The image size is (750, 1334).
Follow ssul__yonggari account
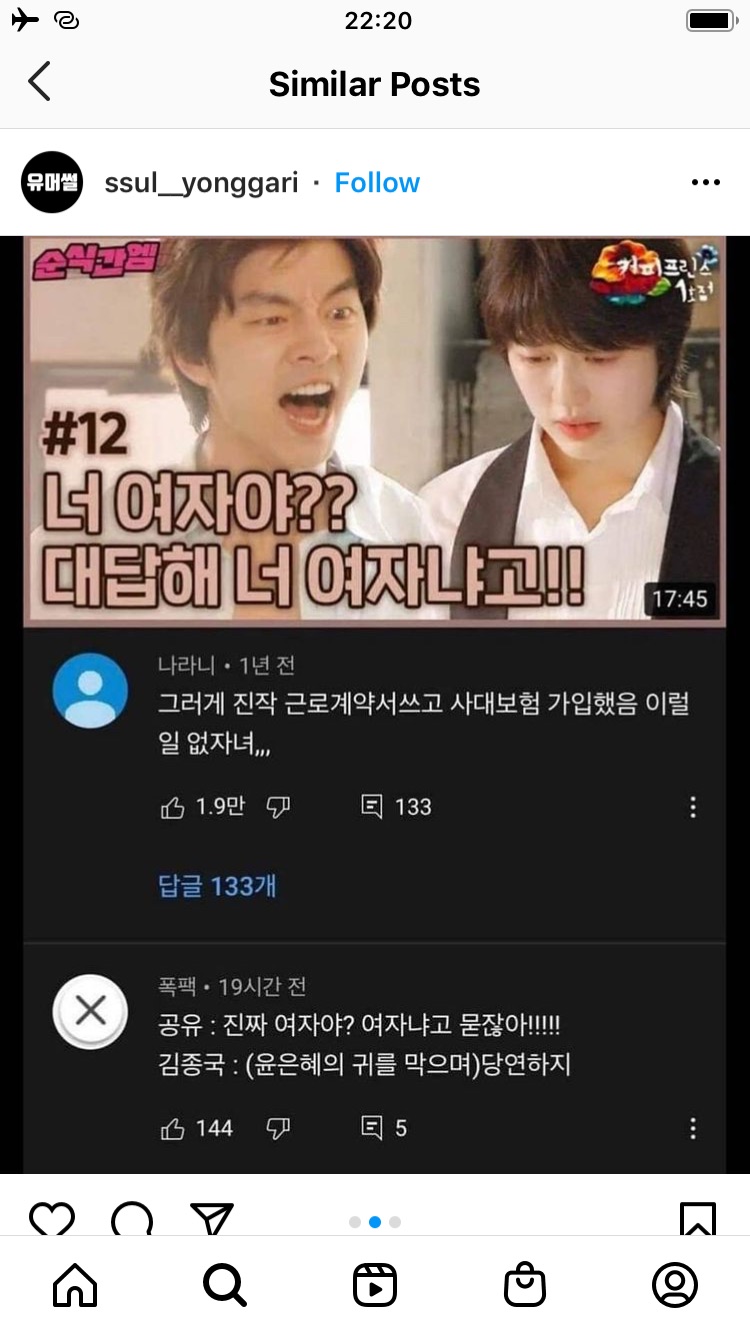click(377, 183)
